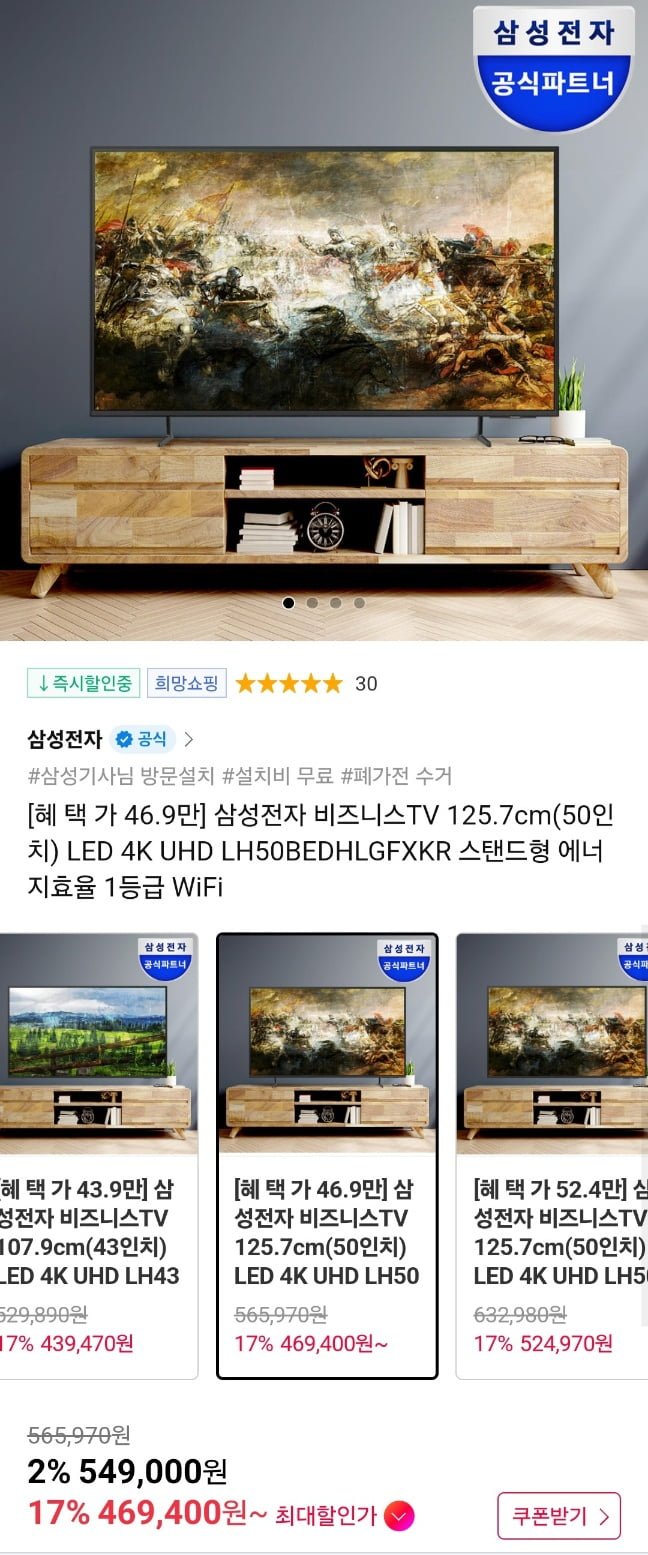Tap the 즉시할인중 badge
This screenshot has height=1555, width=648.
83,684
